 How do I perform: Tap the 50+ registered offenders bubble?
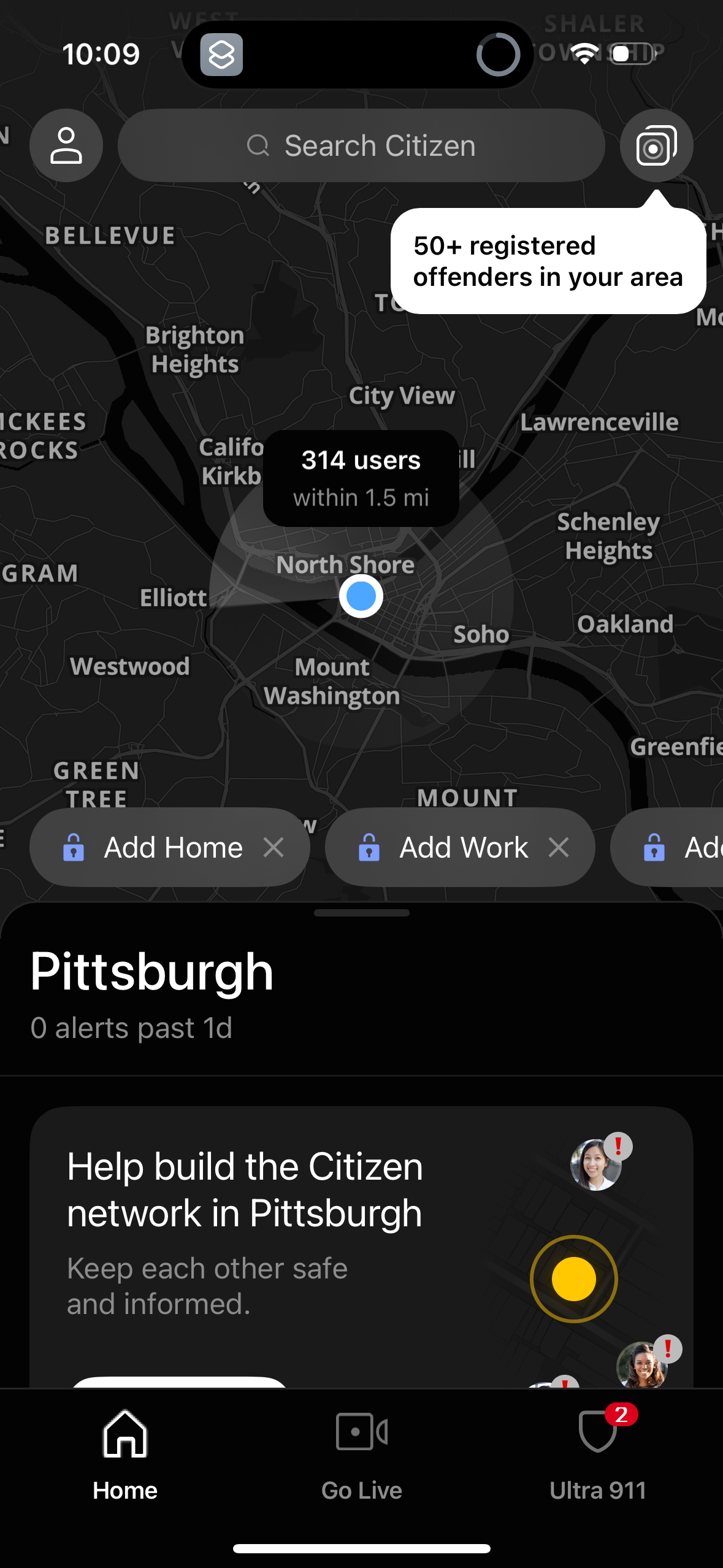548,261
